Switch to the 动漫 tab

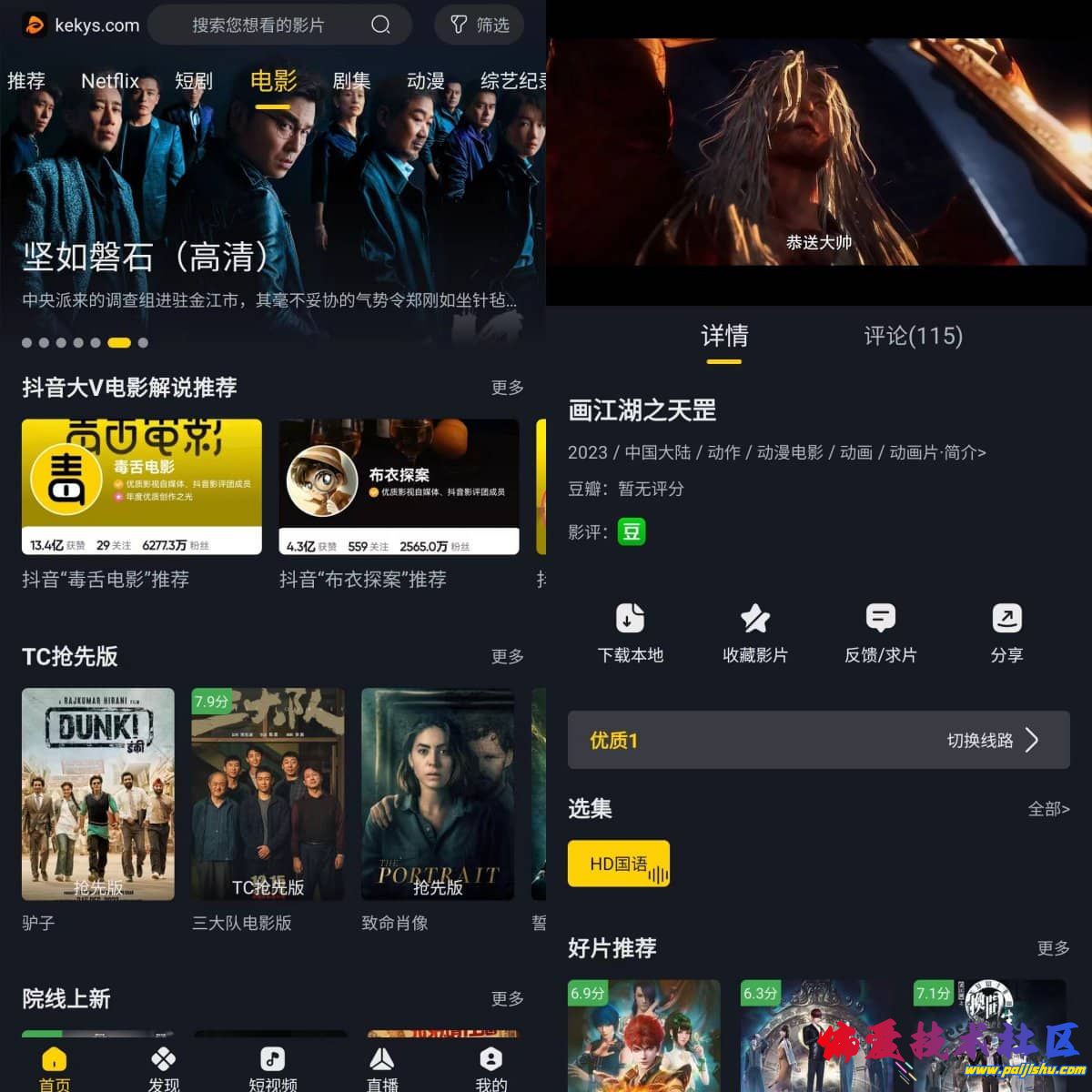(425, 81)
